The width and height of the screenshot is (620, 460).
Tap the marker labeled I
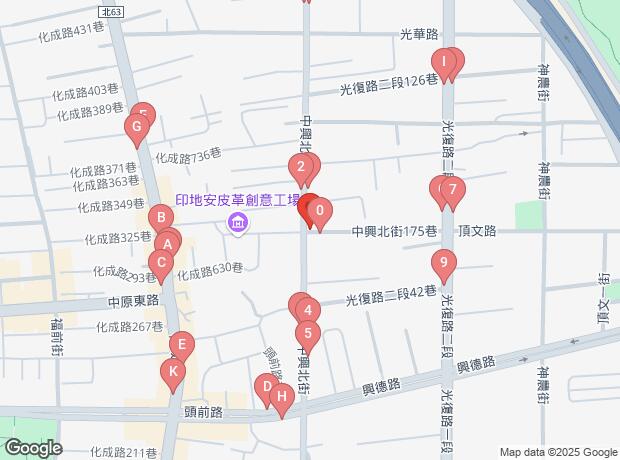(443, 62)
